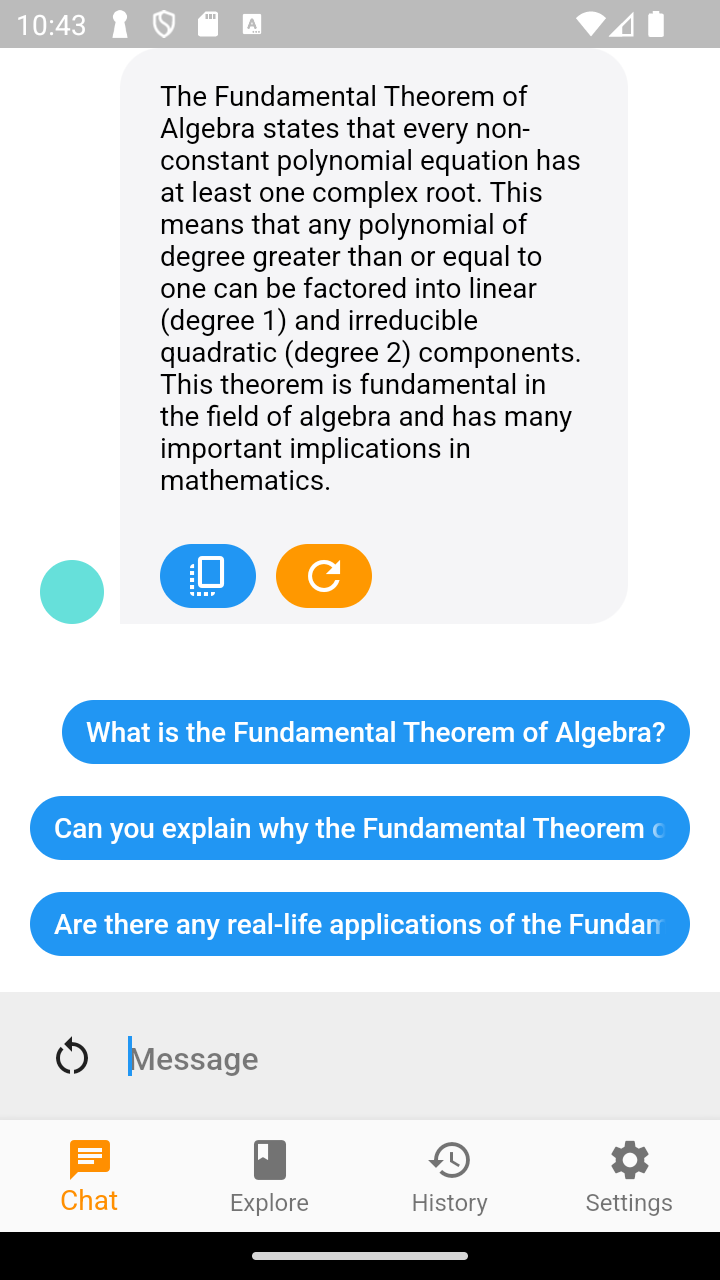Viewport: 720px width, 1280px height.
Task: Select the Chat tab
Action: tap(89, 1176)
